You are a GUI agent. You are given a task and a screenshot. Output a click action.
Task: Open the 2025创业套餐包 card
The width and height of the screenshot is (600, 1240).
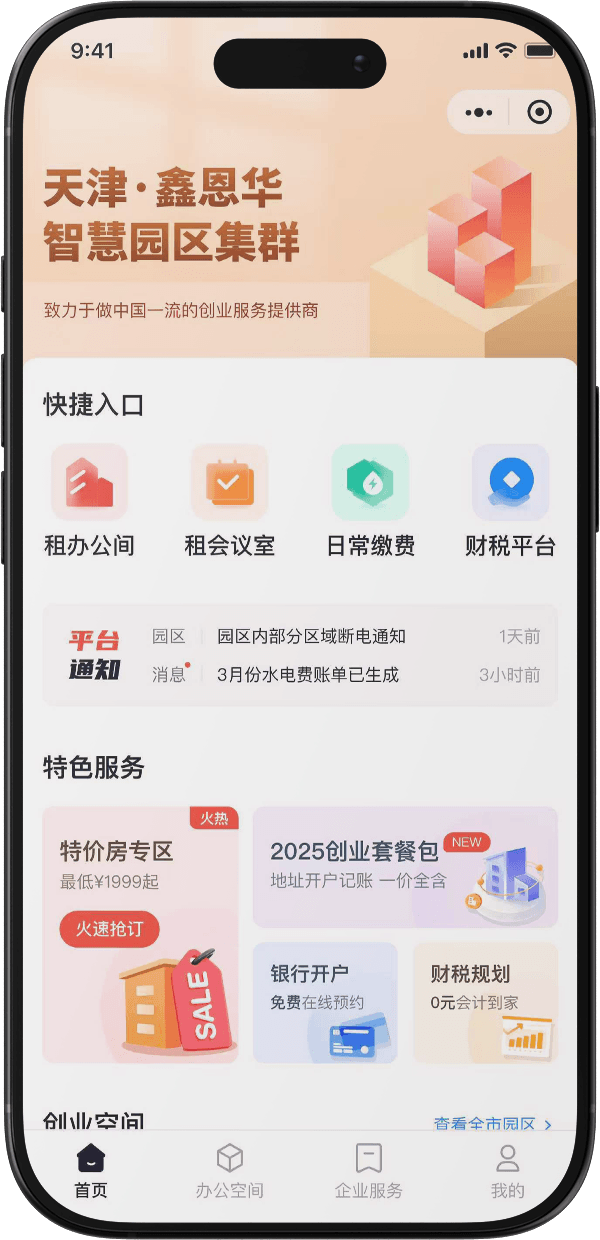[405, 867]
